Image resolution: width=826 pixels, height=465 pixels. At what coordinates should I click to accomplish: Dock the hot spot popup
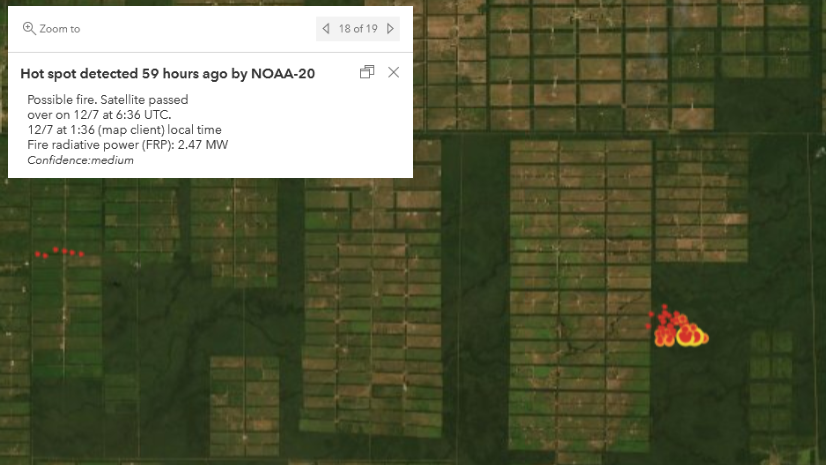(367, 72)
